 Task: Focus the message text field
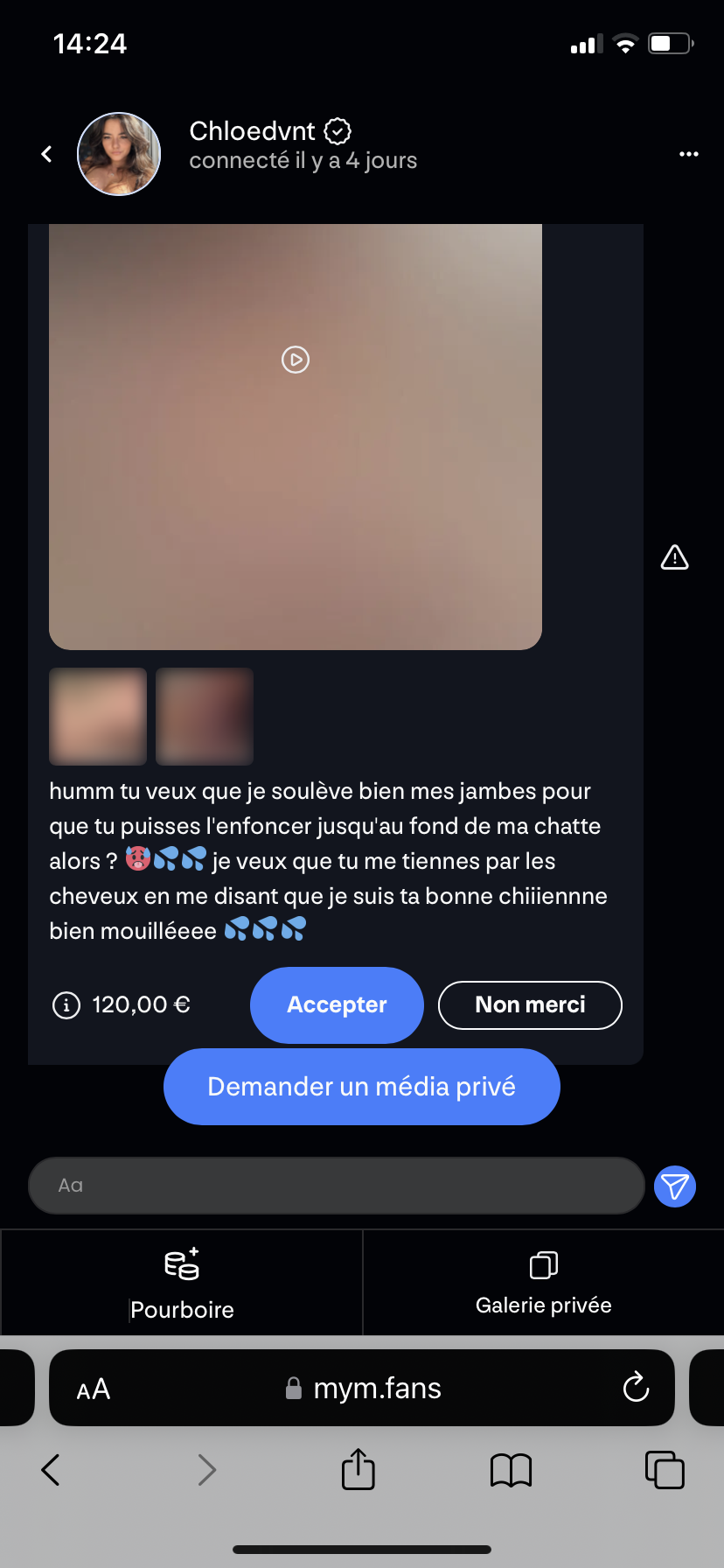(x=337, y=1186)
